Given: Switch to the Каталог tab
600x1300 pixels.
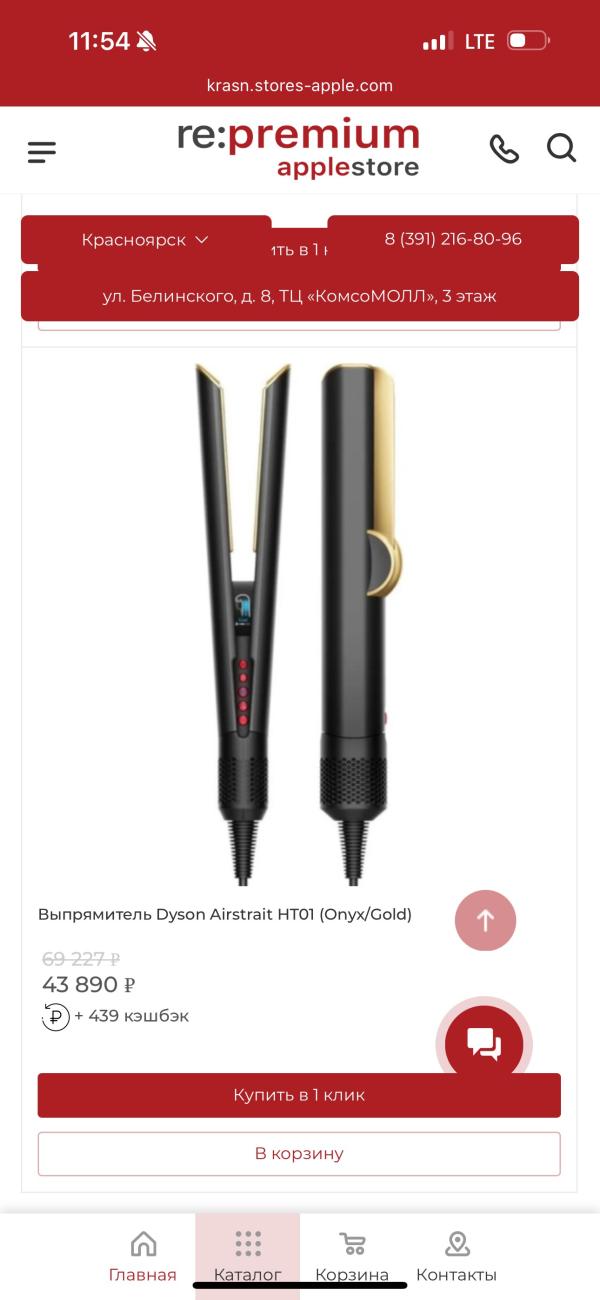Looking at the screenshot, I should point(248,1256).
